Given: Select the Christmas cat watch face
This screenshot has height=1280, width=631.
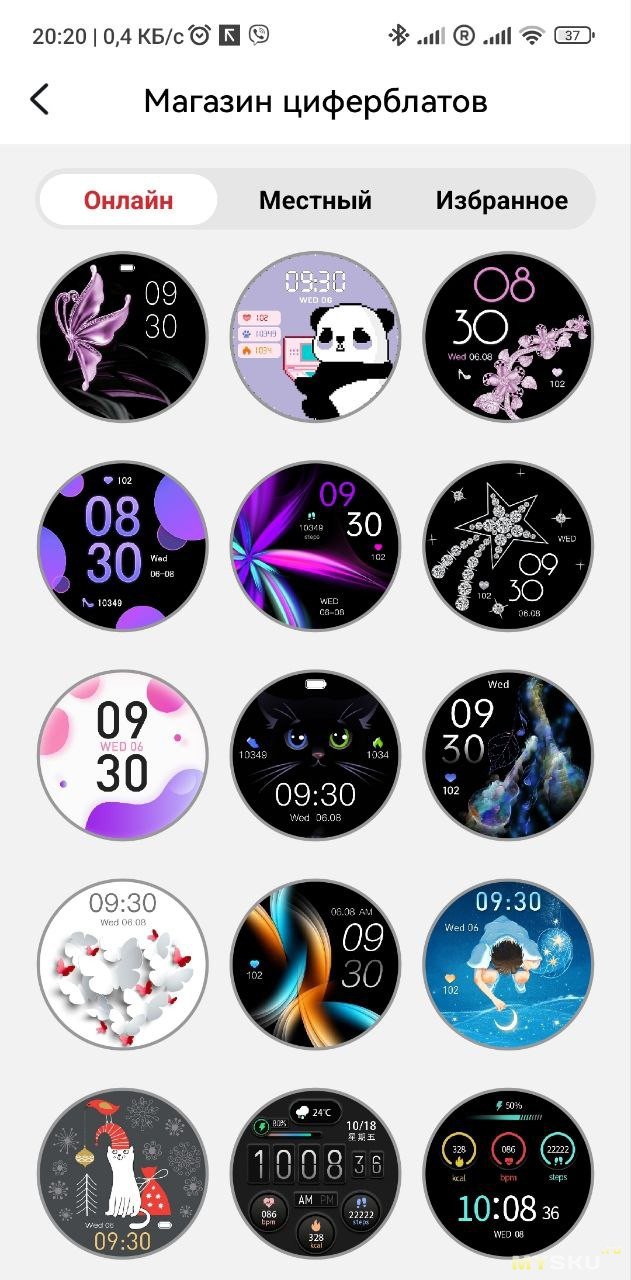Looking at the screenshot, I should [x=123, y=1174].
